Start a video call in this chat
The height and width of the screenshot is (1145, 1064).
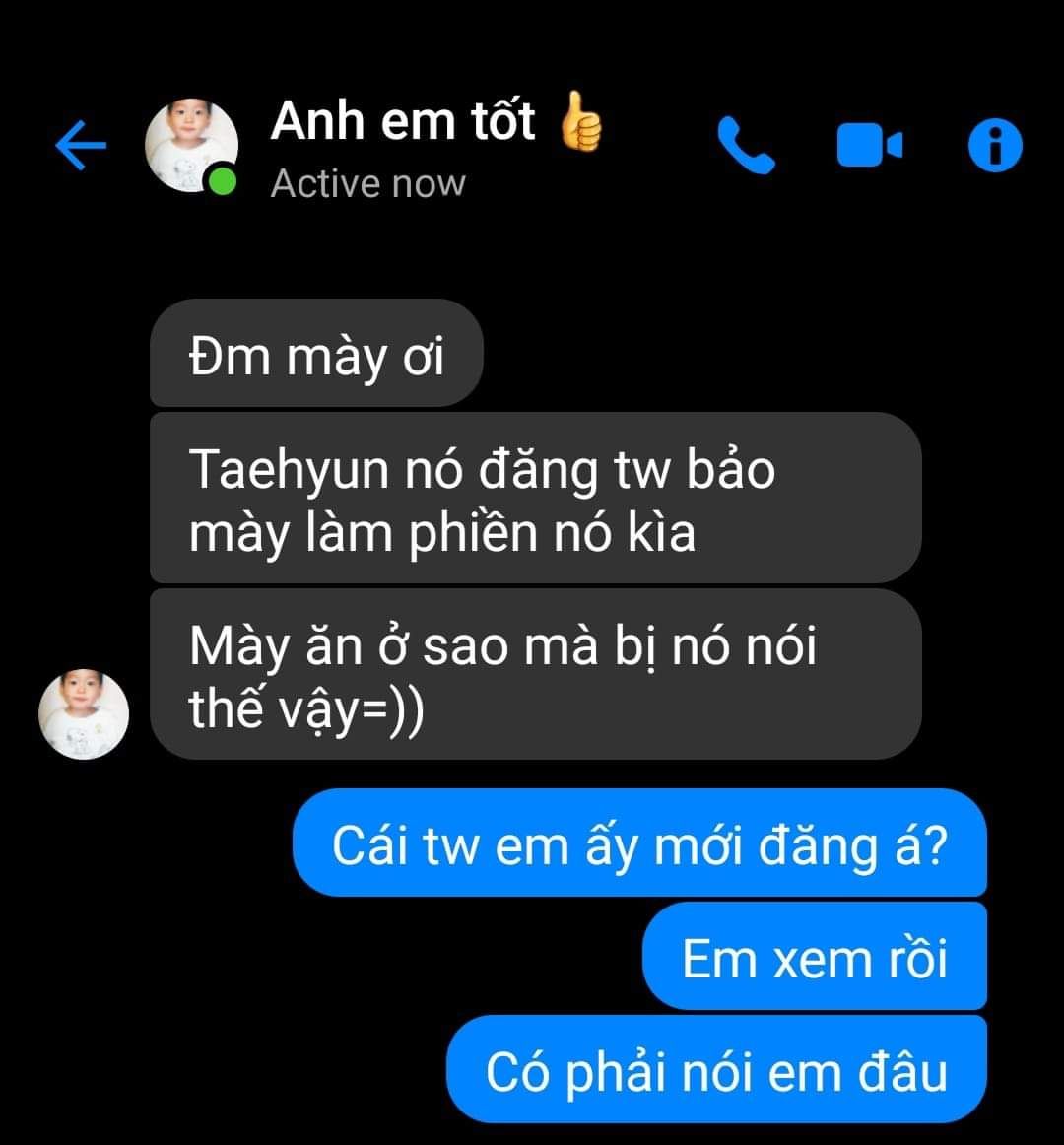[869, 146]
